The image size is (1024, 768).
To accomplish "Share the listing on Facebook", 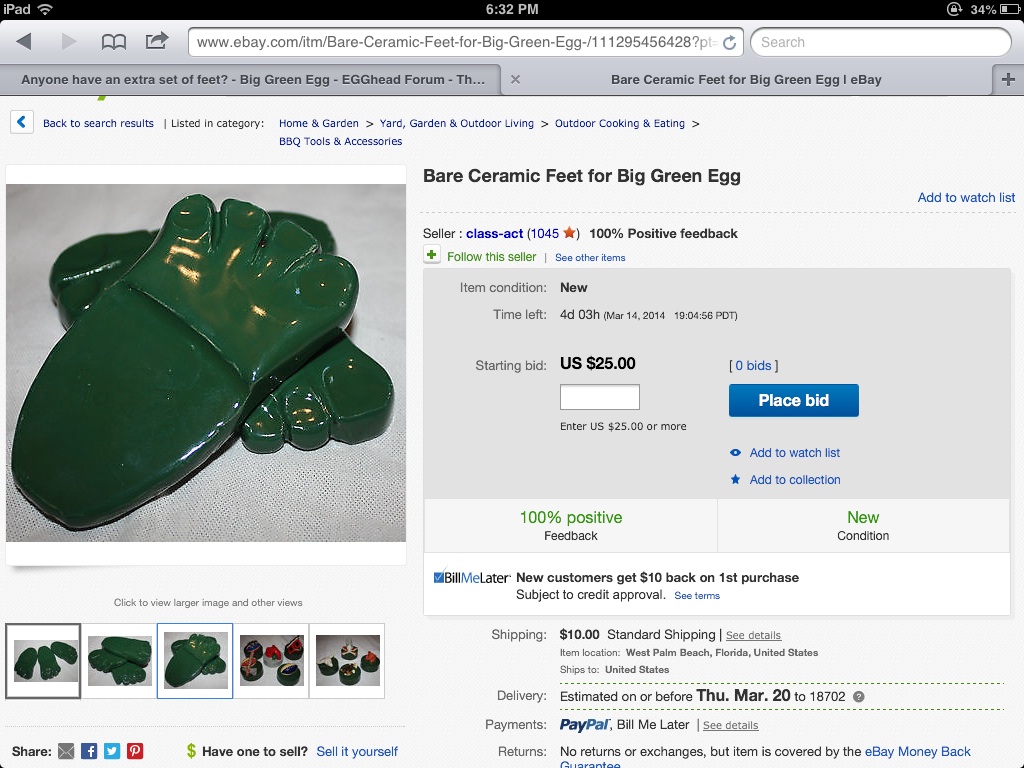I will (89, 751).
